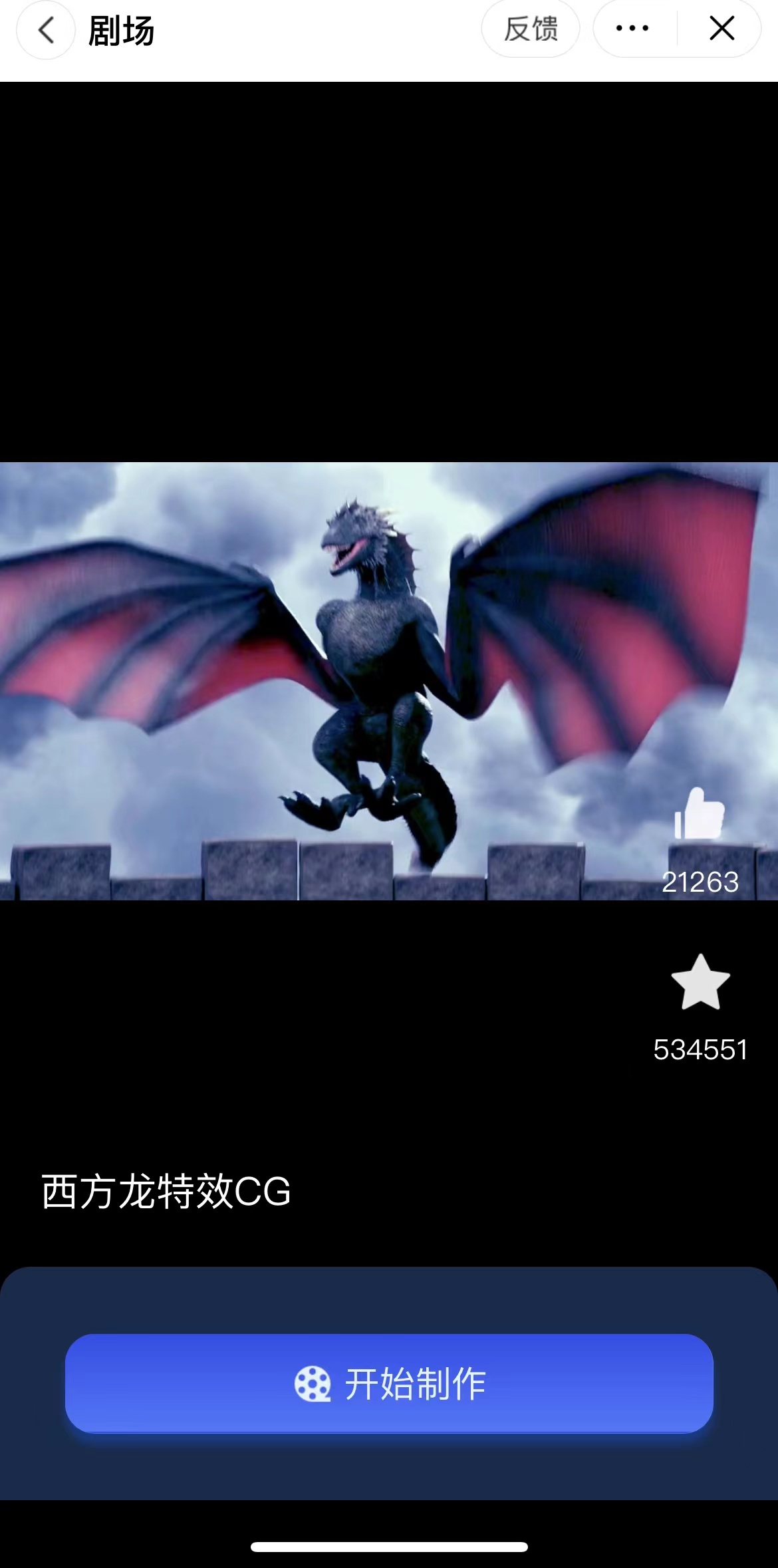
Task: Open the 反馈 feedback button
Action: (530, 29)
